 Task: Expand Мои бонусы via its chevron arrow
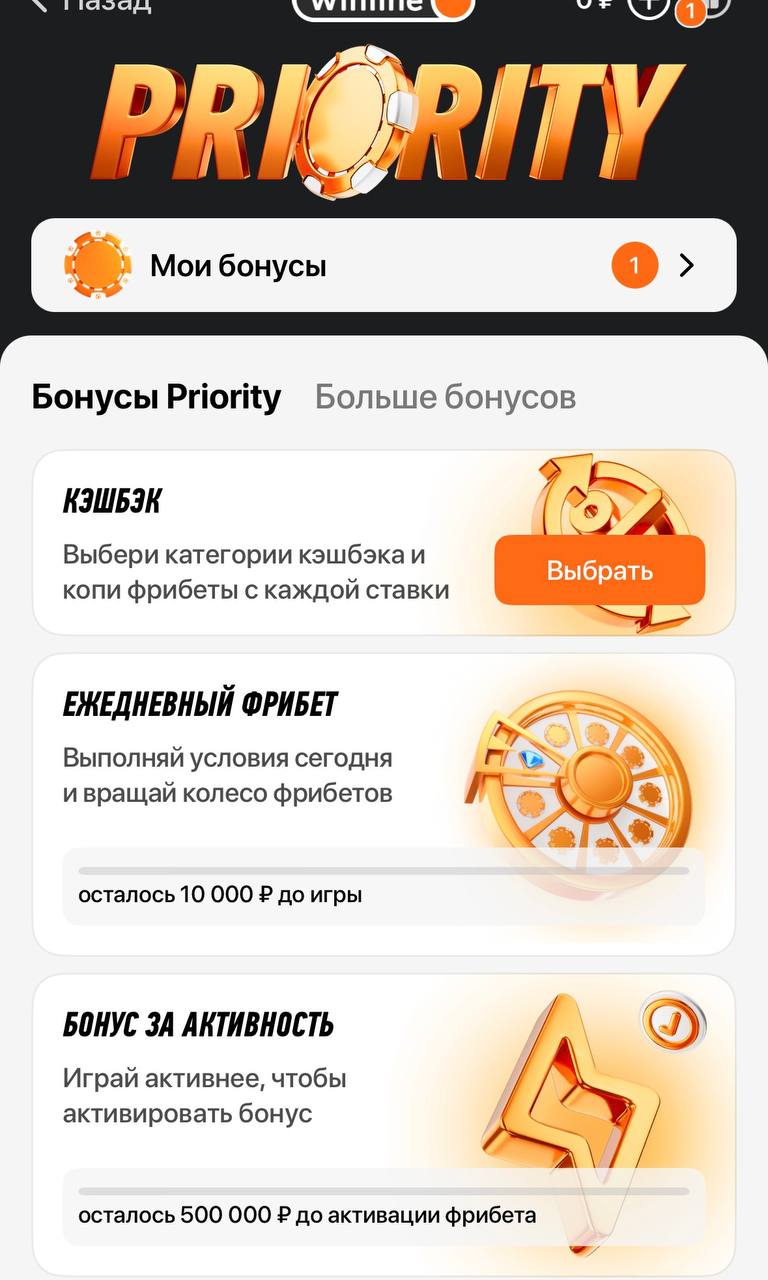[x=686, y=265]
